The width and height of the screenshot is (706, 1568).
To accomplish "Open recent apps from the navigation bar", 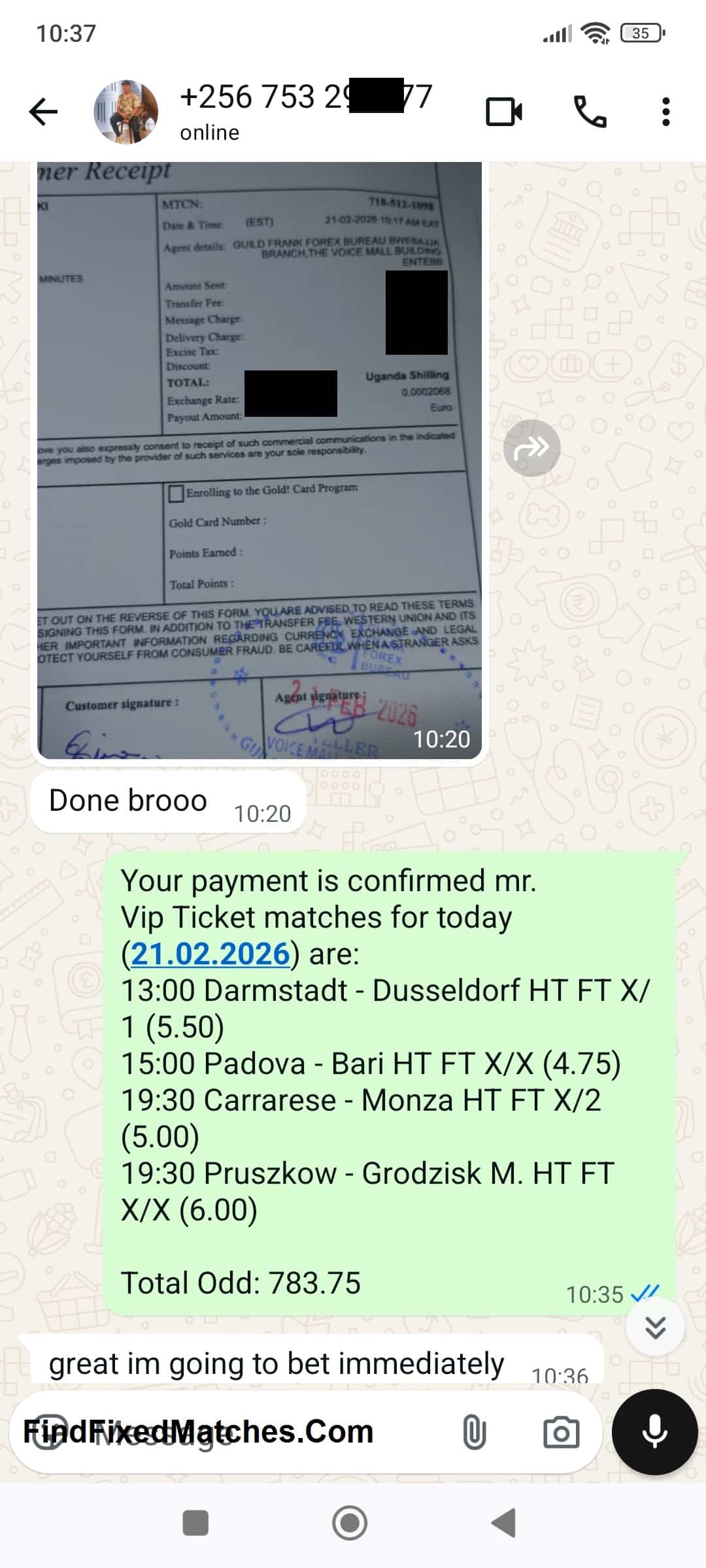I will coord(195,1524).
